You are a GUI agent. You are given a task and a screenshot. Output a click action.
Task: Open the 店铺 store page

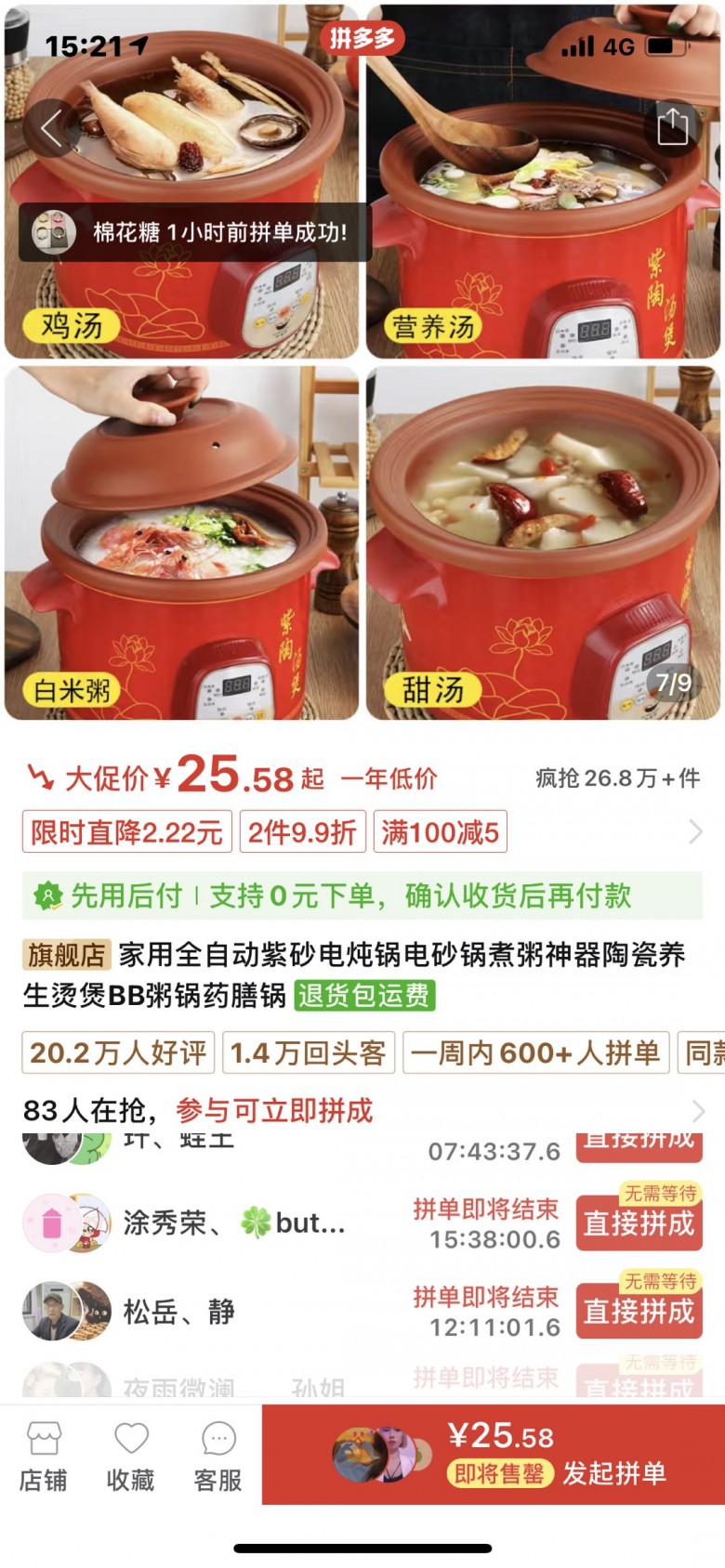(x=44, y=1455)
